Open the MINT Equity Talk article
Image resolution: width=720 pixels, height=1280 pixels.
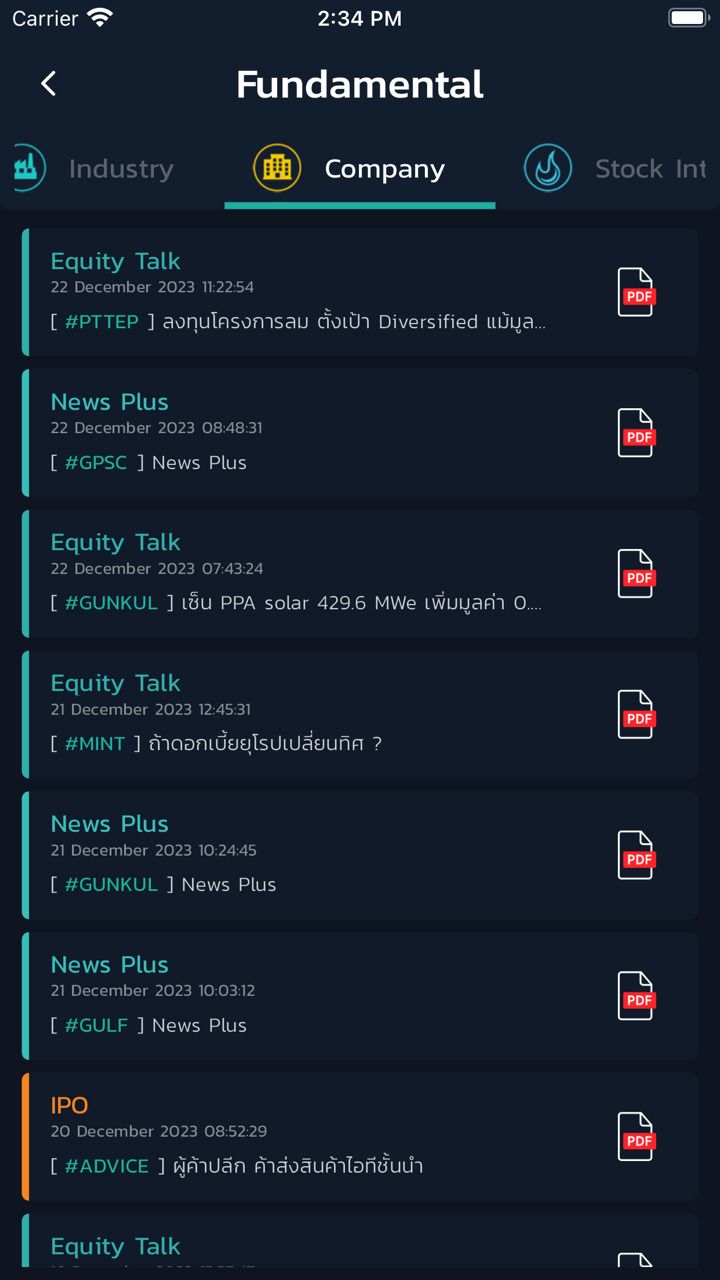[x=300, y=715]
